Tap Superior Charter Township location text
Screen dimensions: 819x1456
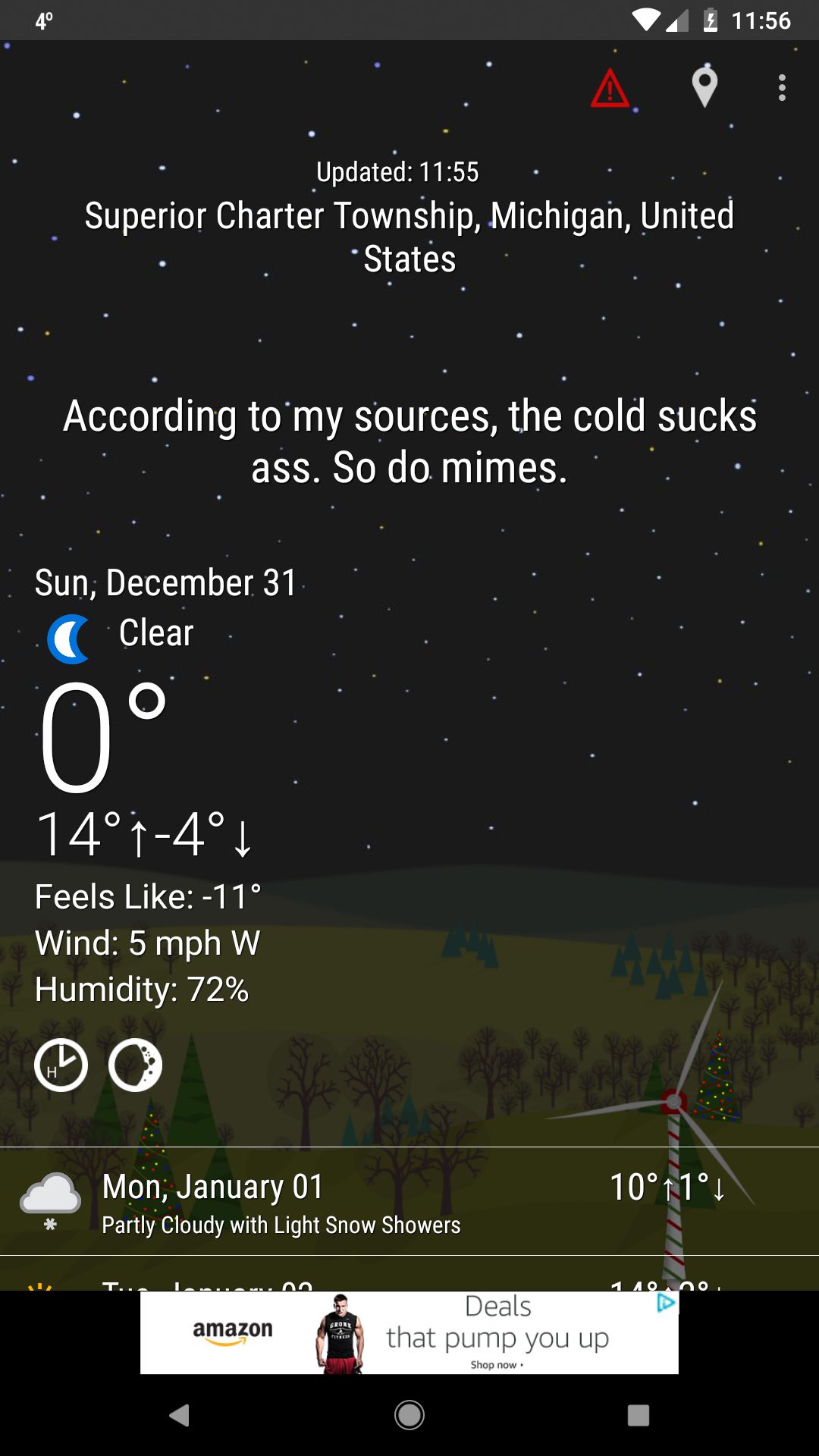tap(409, 235)
